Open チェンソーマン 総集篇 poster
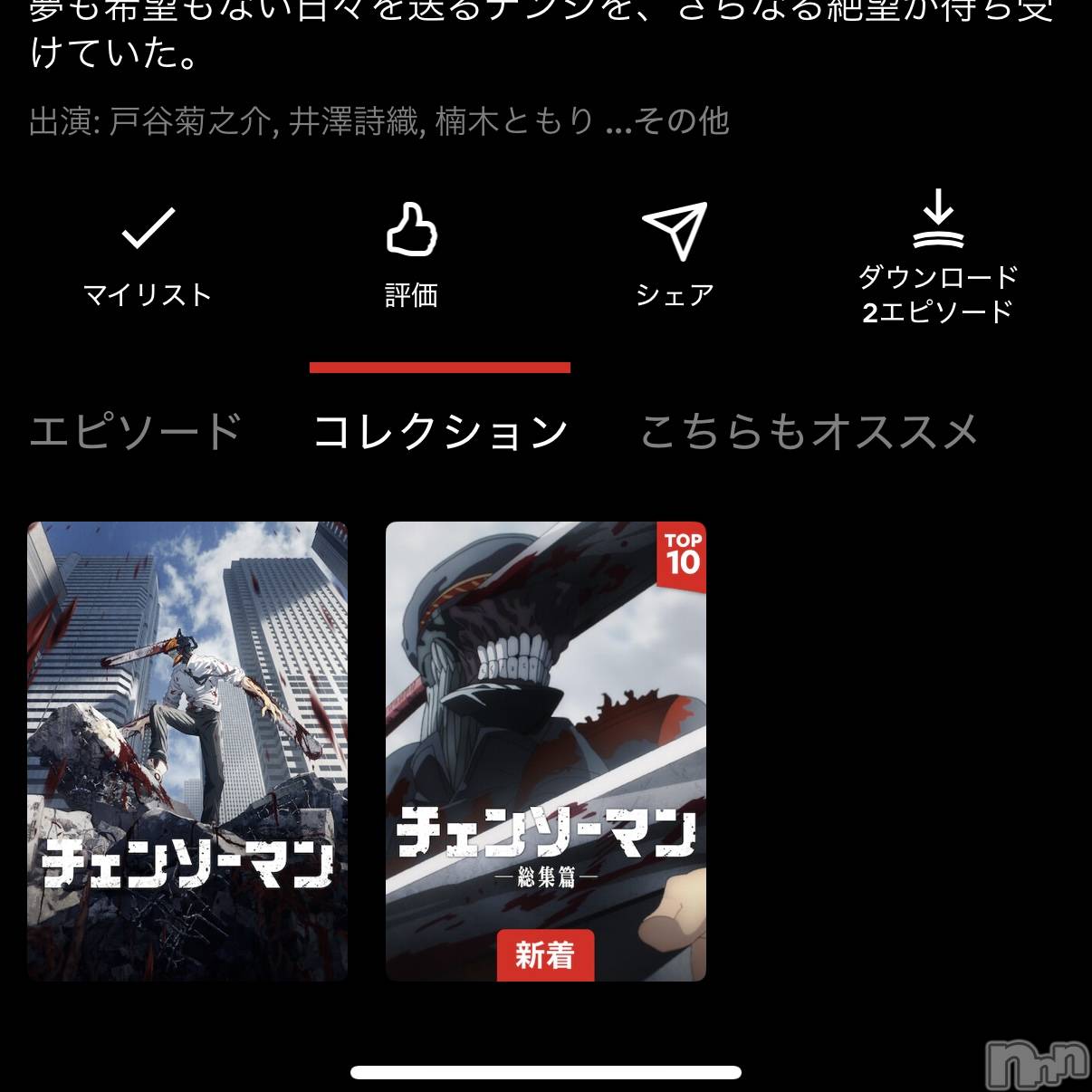Viewport: 1092px width, 1092px height. point(546,751)
